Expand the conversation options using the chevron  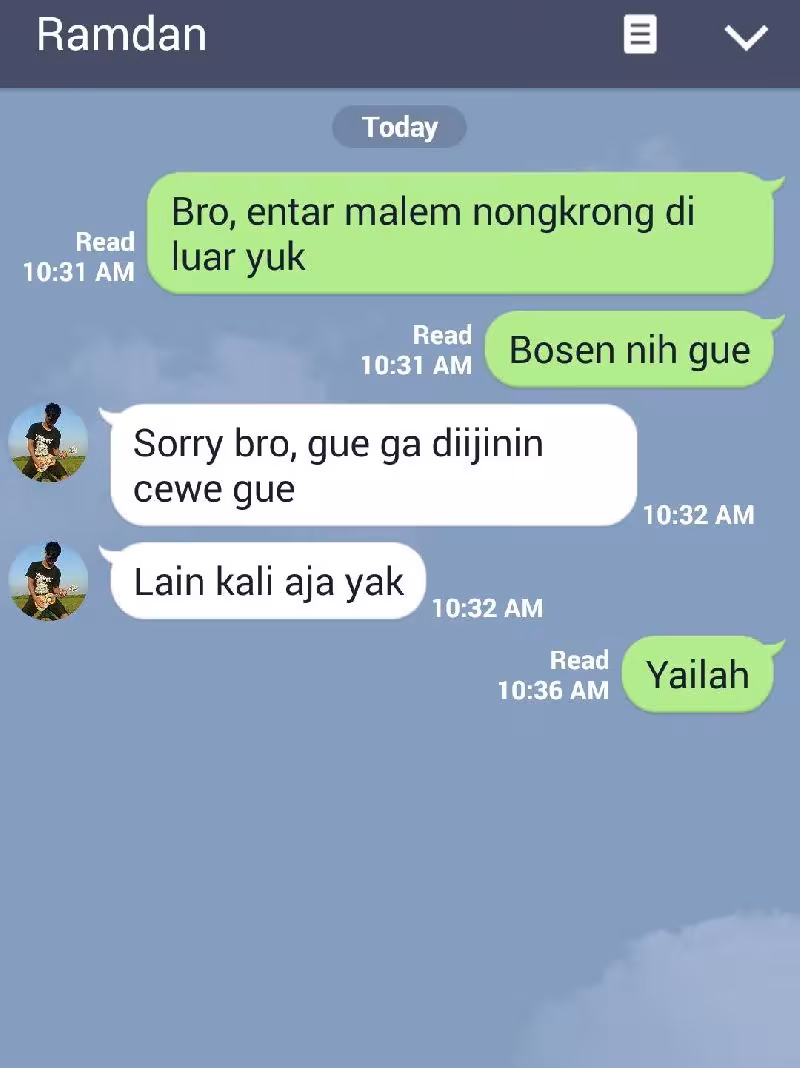(x=745, y=38)
